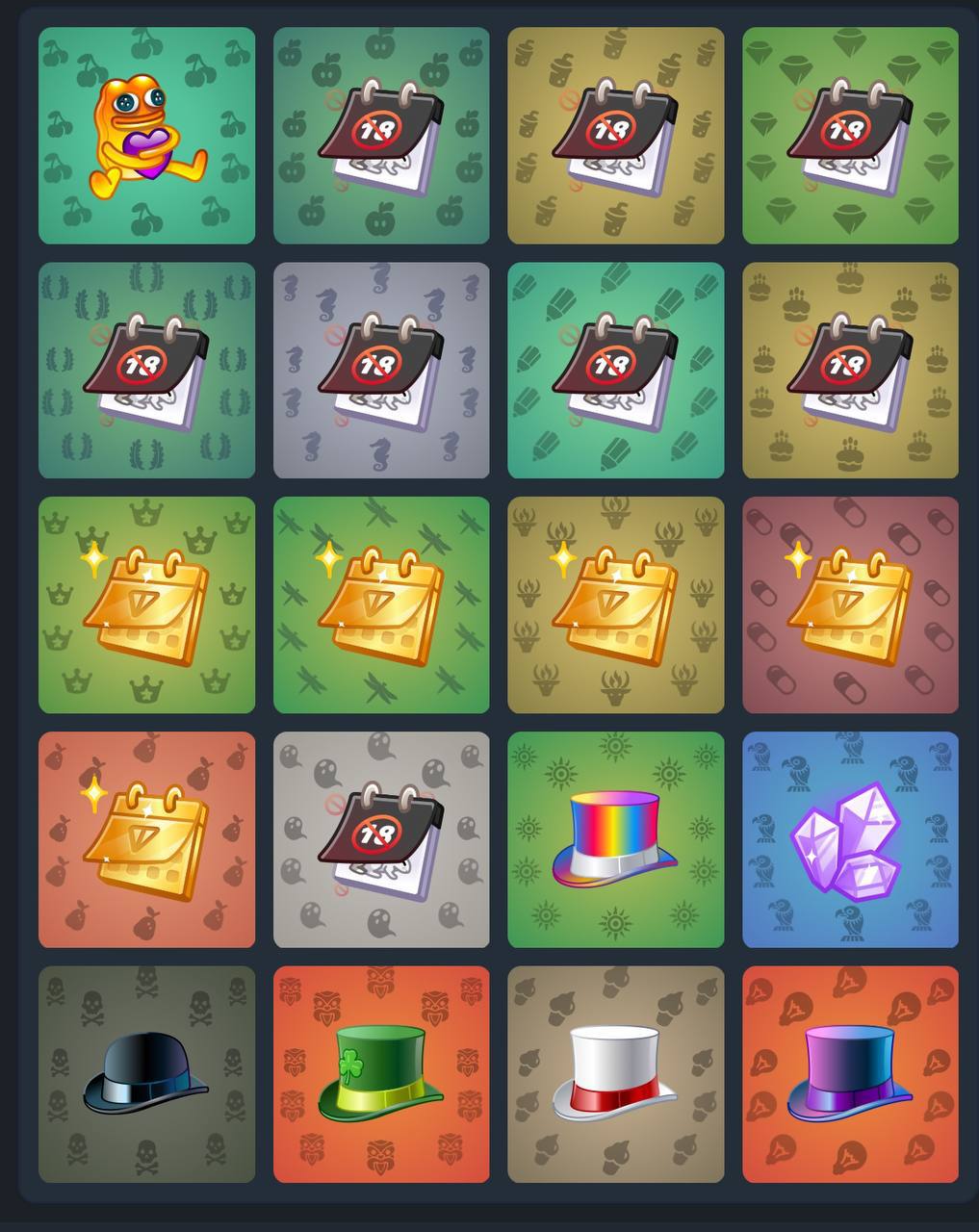This screenshot has height=1232, width=979.
Task: Open the 18 calendar on apple background
Action: (x=381, y=136)
